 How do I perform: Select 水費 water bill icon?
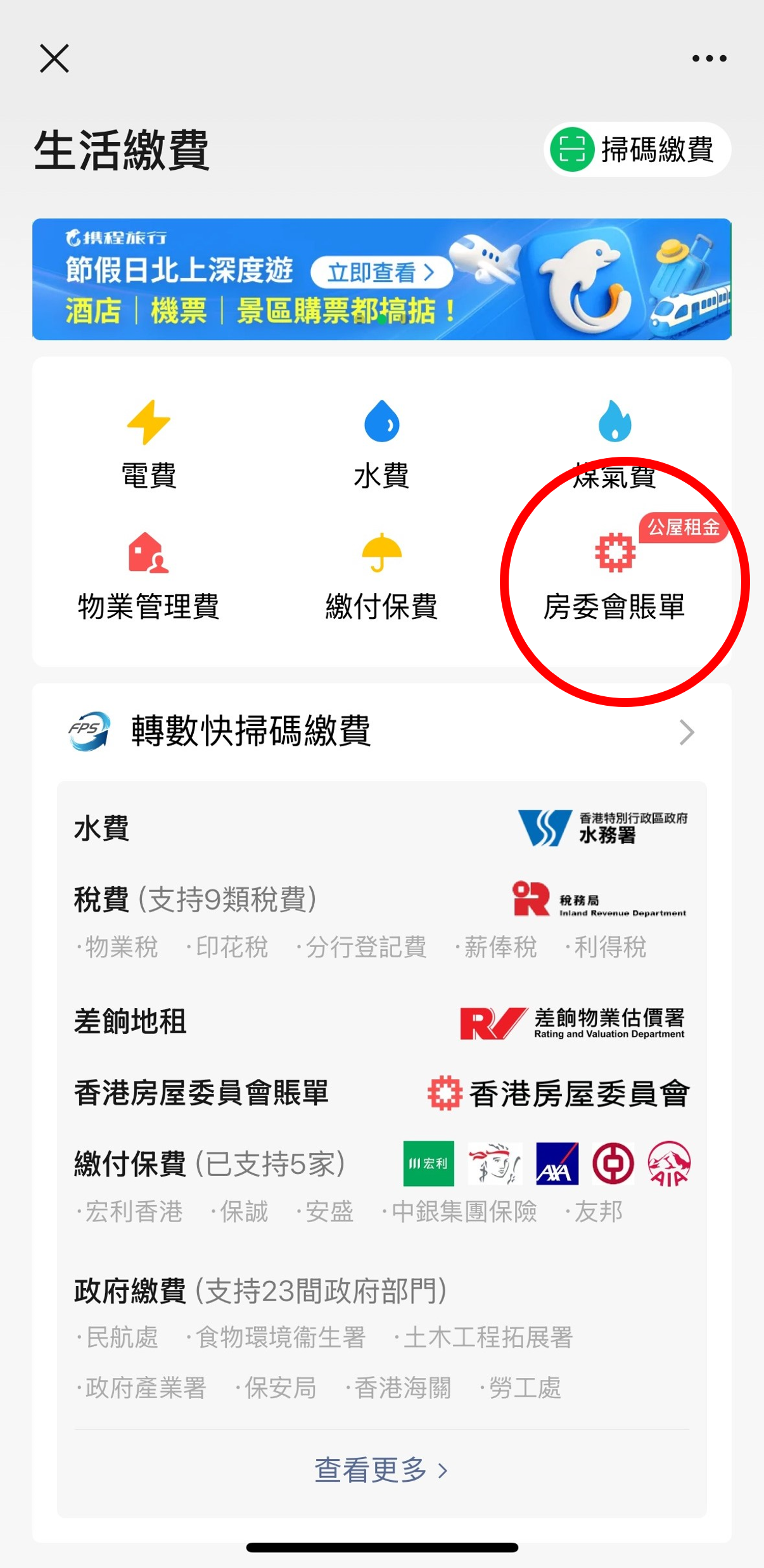click(x=381, y=443)
